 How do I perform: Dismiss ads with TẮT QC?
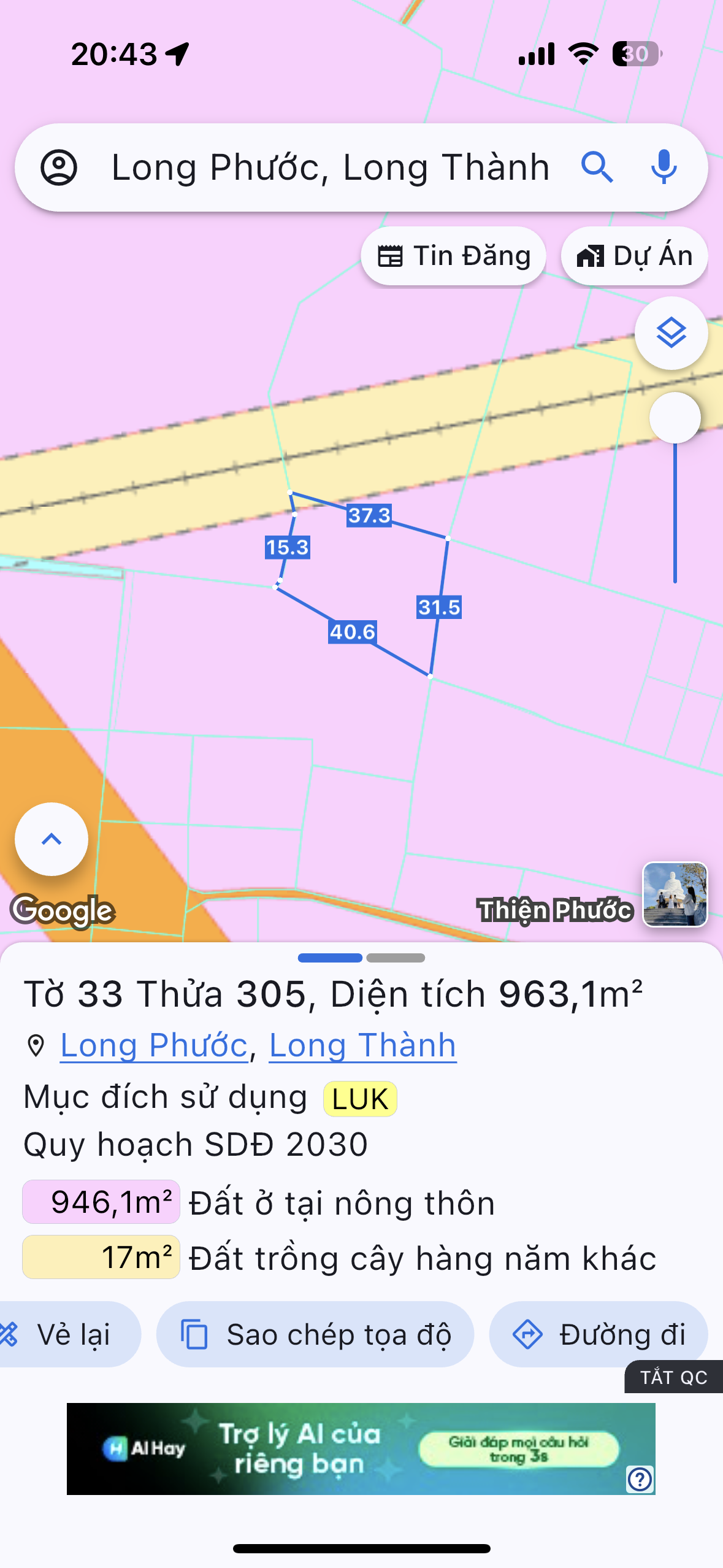pos(673,1377)
